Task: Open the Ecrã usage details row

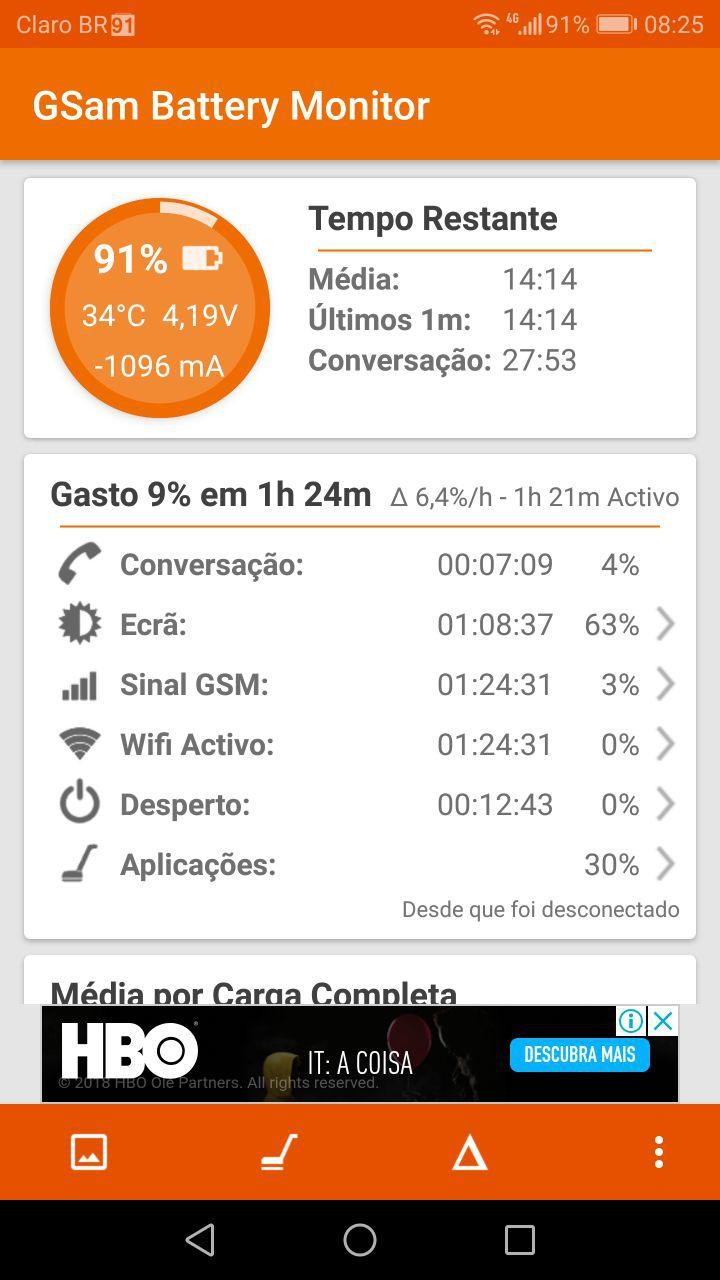Action: (360, 625)
